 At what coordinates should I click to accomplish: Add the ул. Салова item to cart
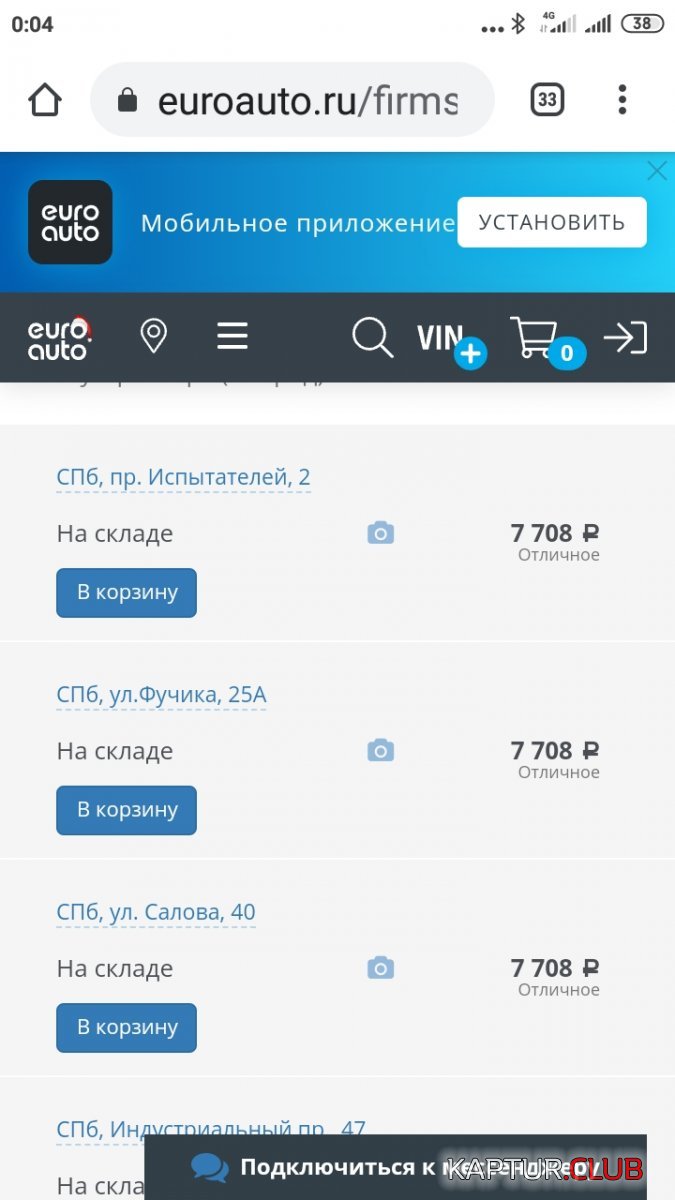pyautogui.click(x=126, y=1028)
